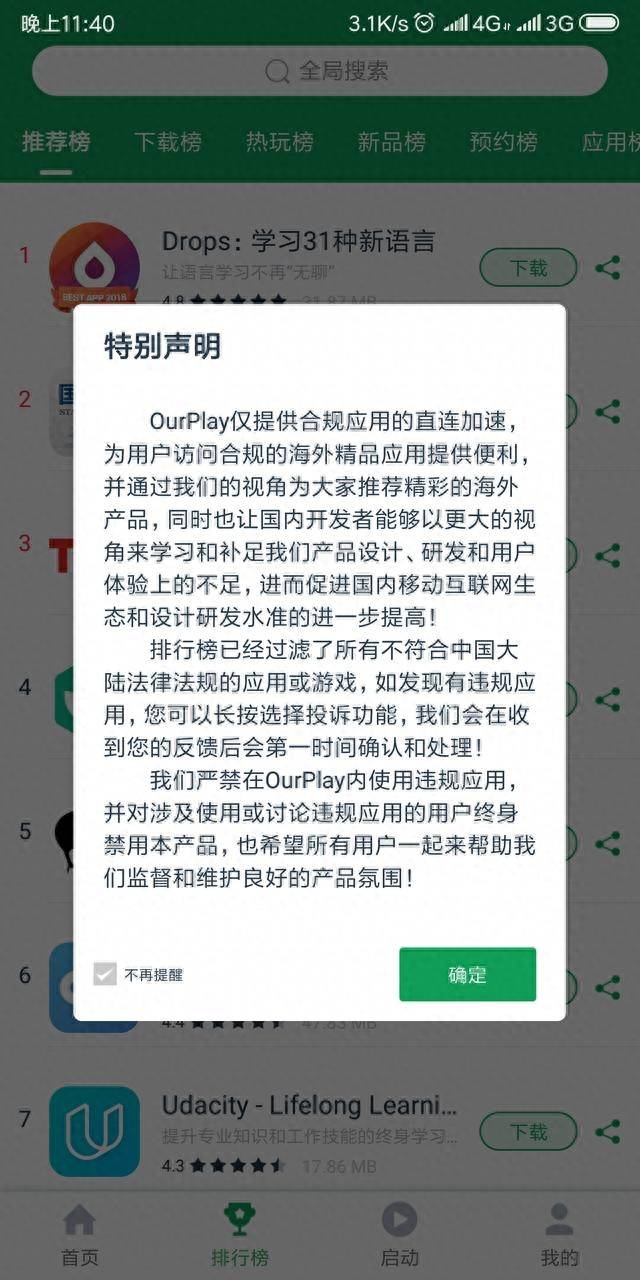Viewport: 640px width, 1280px height.
Task: Go to the 首页 home tab
Action: pyautogui.click(x=79, y=1236)
